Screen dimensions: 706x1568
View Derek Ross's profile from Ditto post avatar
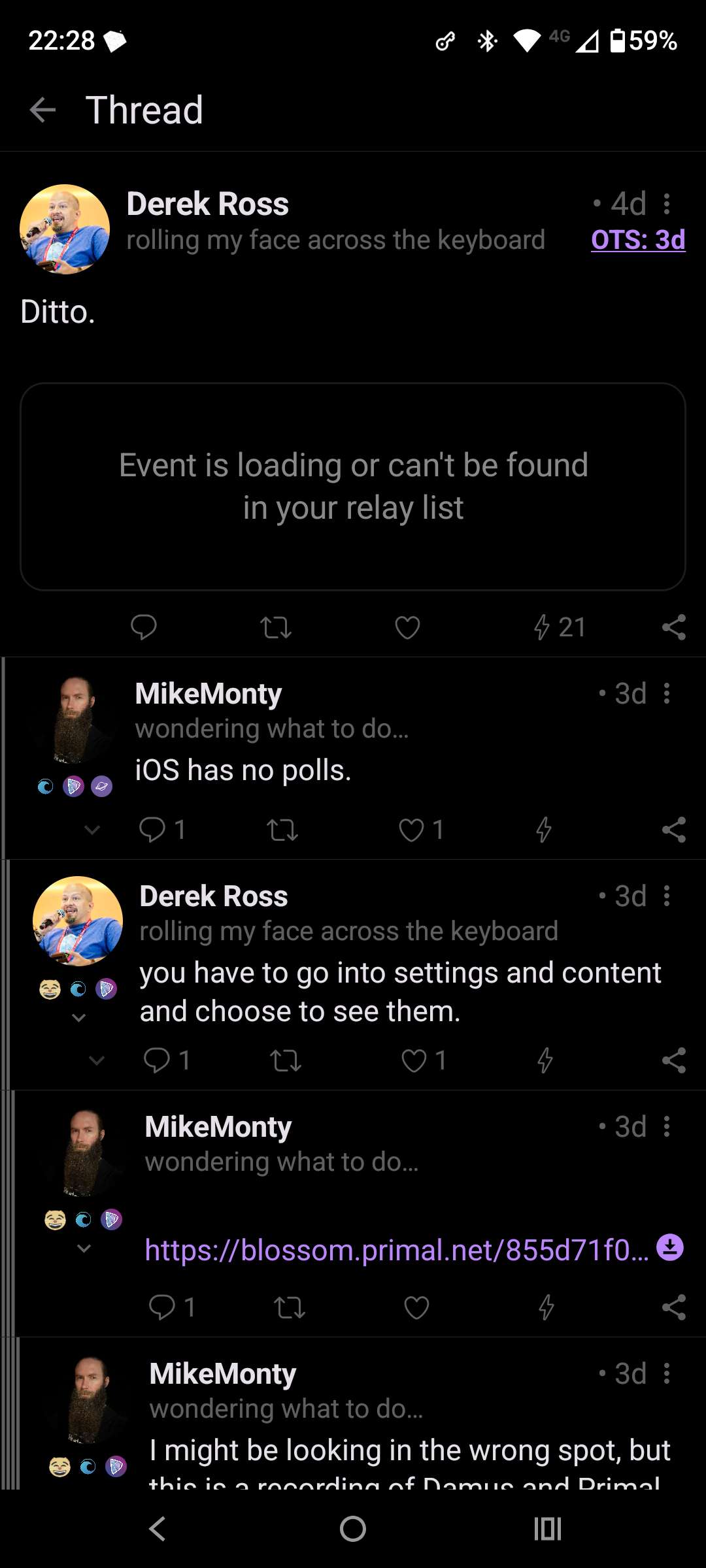click(65, 229)
